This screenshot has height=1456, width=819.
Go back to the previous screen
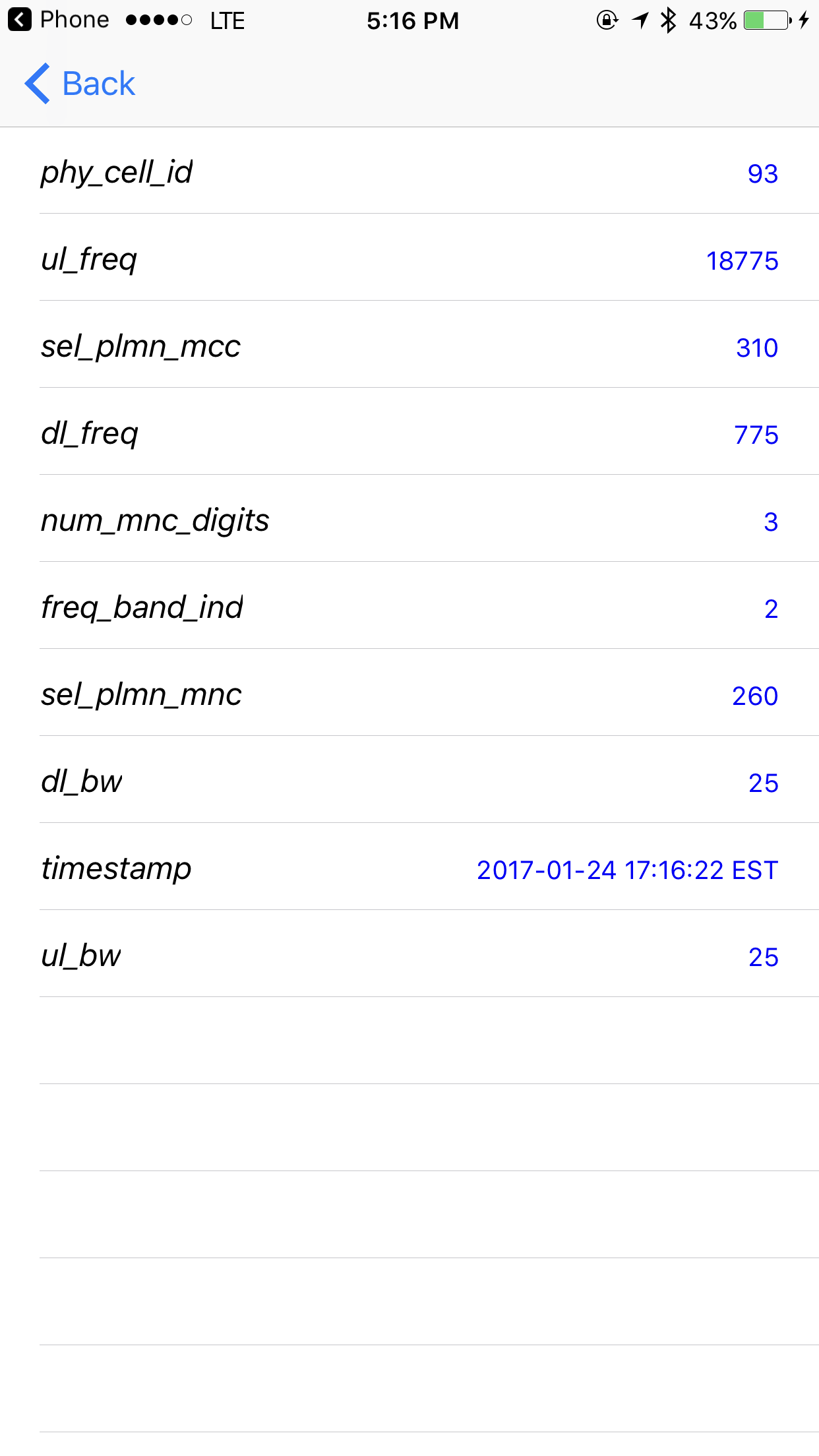[80, 84]
